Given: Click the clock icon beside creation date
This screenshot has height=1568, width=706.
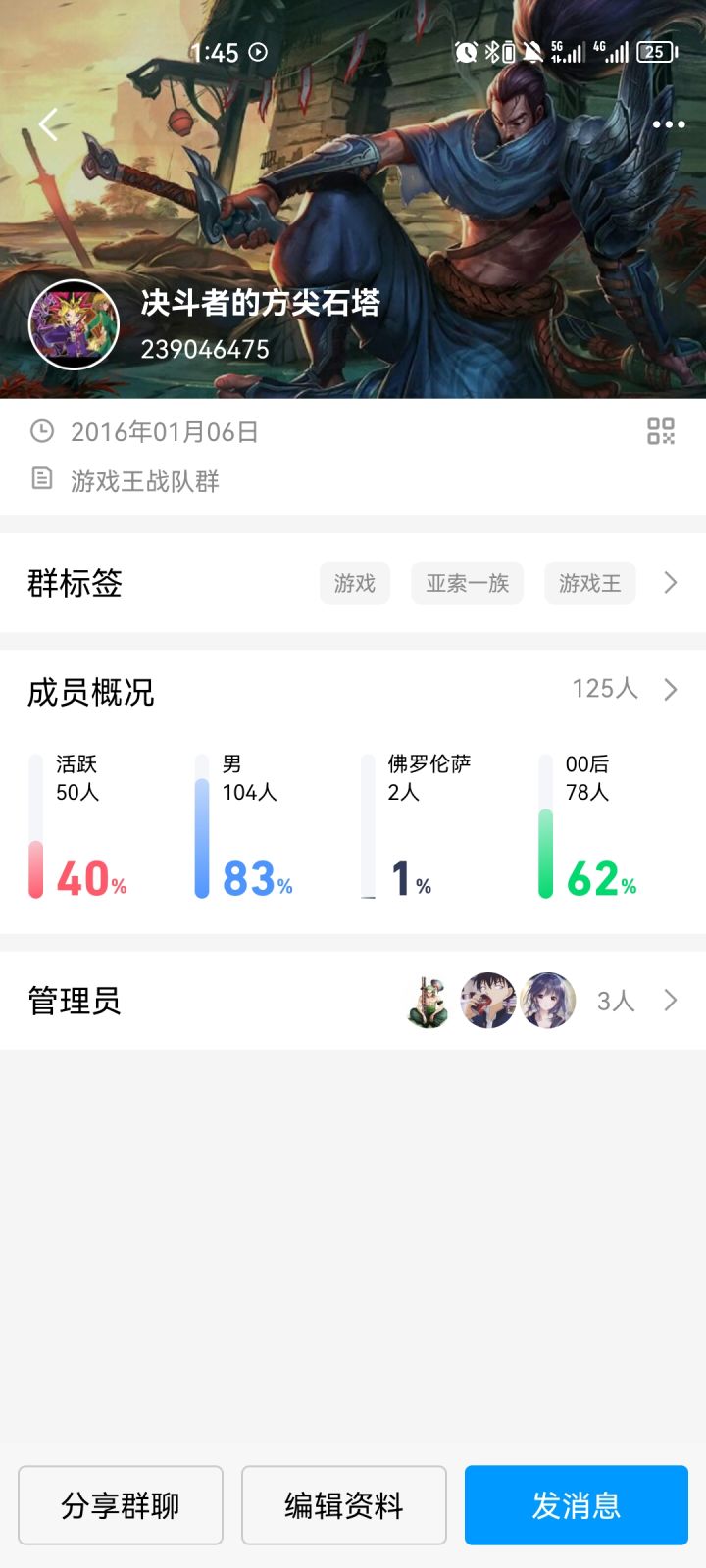Looking at the screenshot, I should (x=40, y=430).
